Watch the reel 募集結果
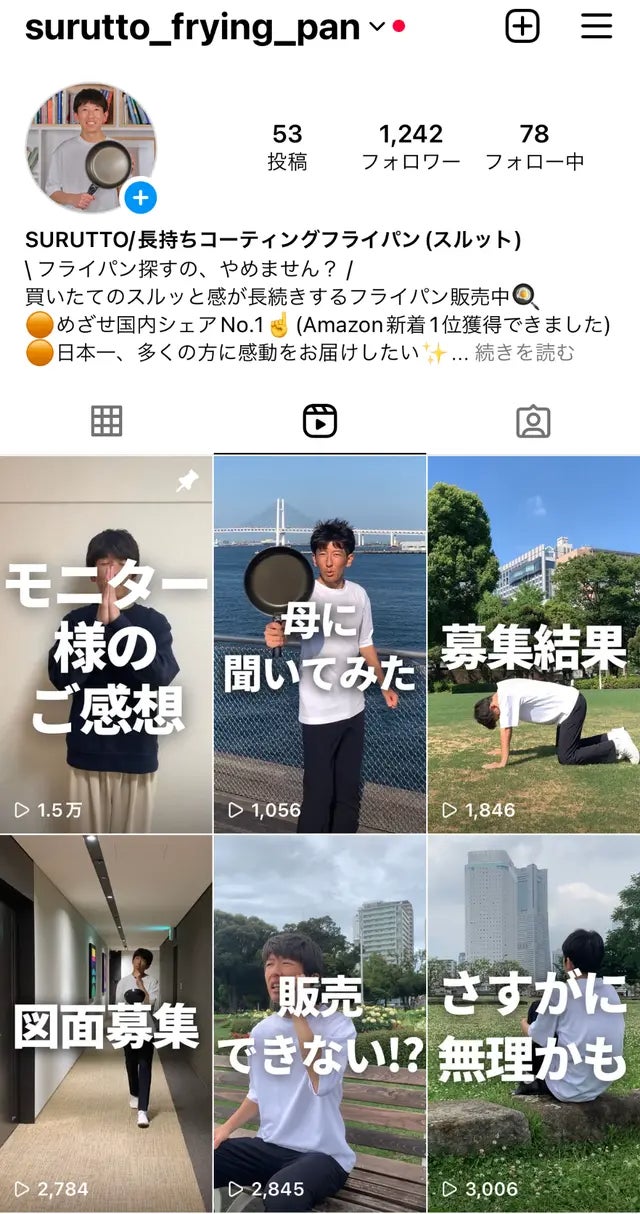 (x=534, y=645)
